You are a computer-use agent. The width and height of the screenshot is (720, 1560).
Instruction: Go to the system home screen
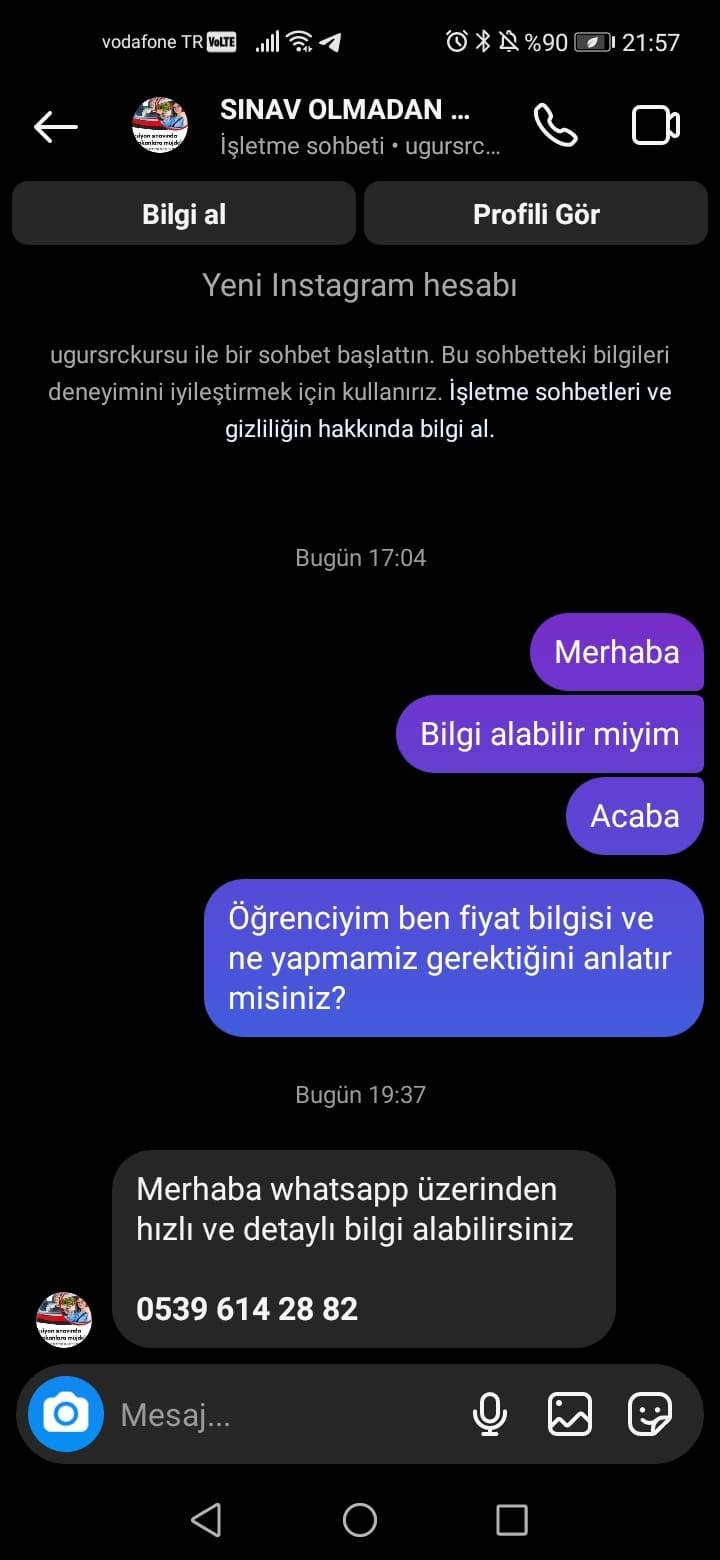[x=360, y=1520]
